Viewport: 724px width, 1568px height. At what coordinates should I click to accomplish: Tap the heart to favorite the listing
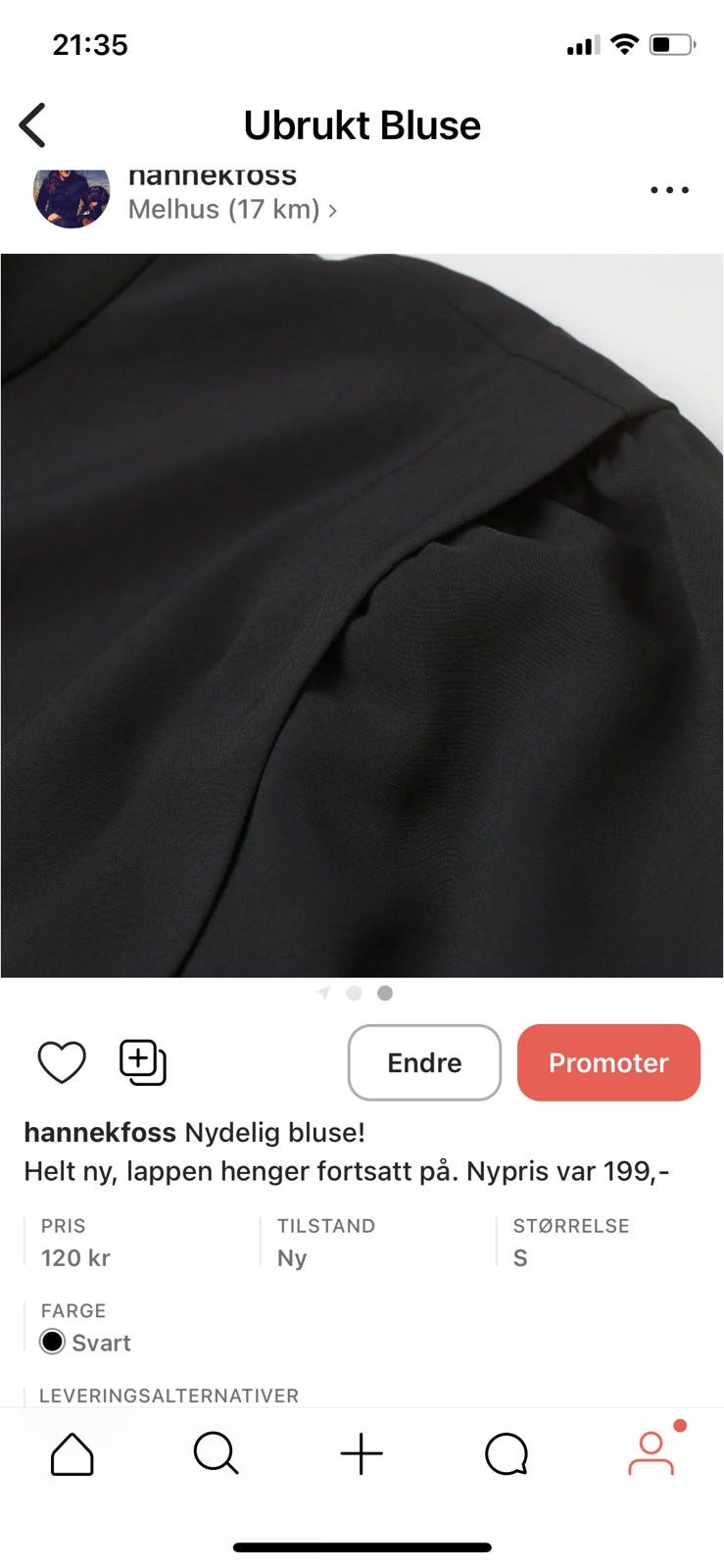(x=62, y=1061)
